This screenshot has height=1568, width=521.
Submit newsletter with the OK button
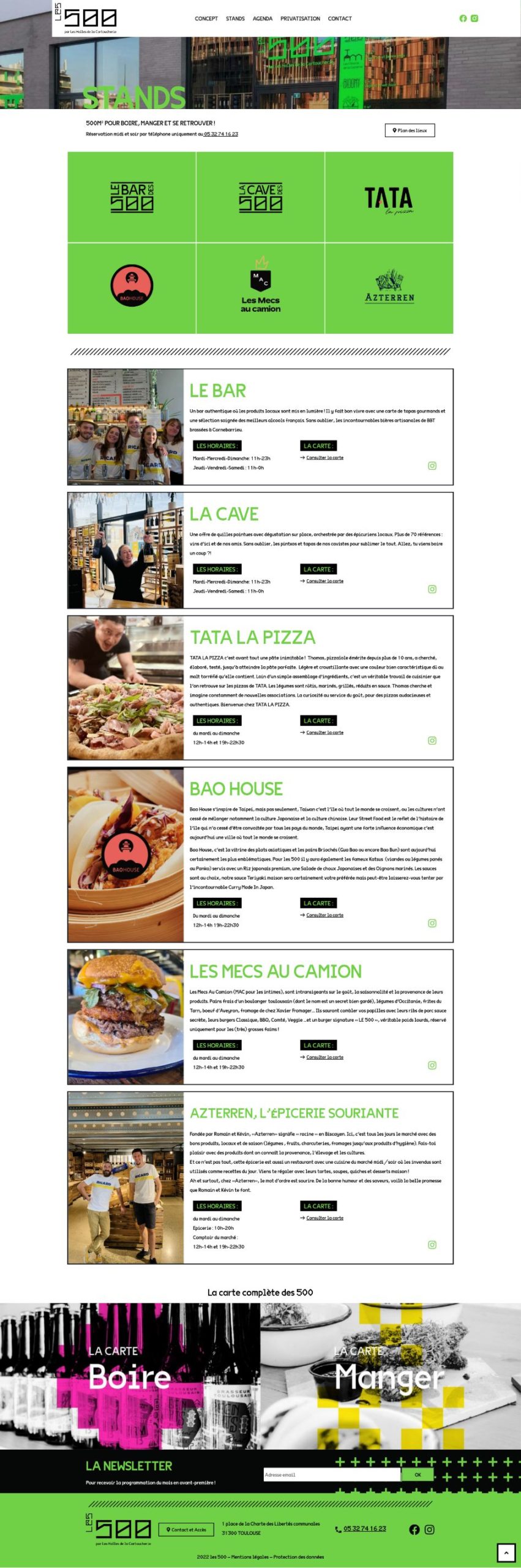click(x=418, y=1475)
